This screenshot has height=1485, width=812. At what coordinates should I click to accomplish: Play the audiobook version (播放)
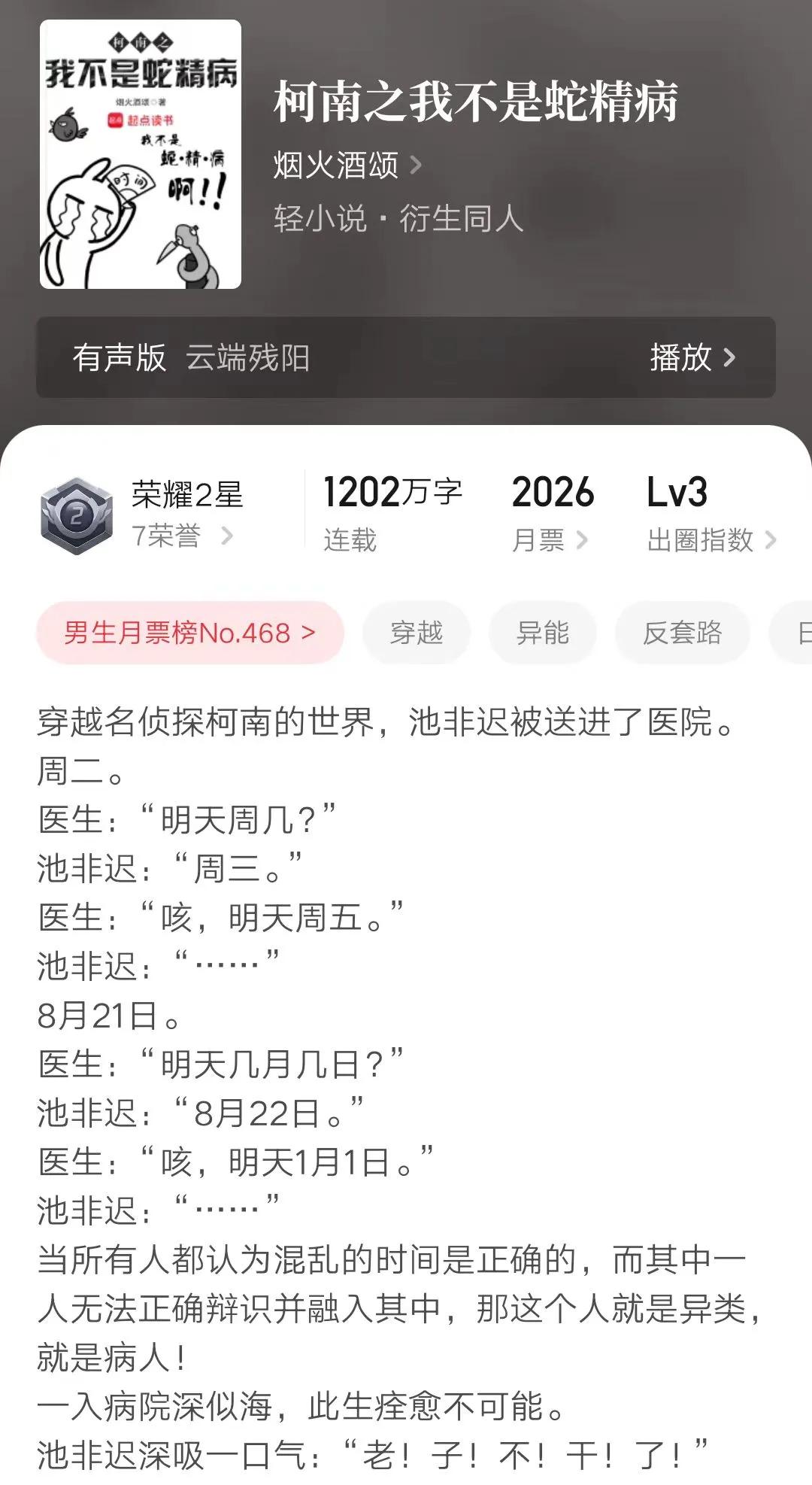[x=692, y=357]
